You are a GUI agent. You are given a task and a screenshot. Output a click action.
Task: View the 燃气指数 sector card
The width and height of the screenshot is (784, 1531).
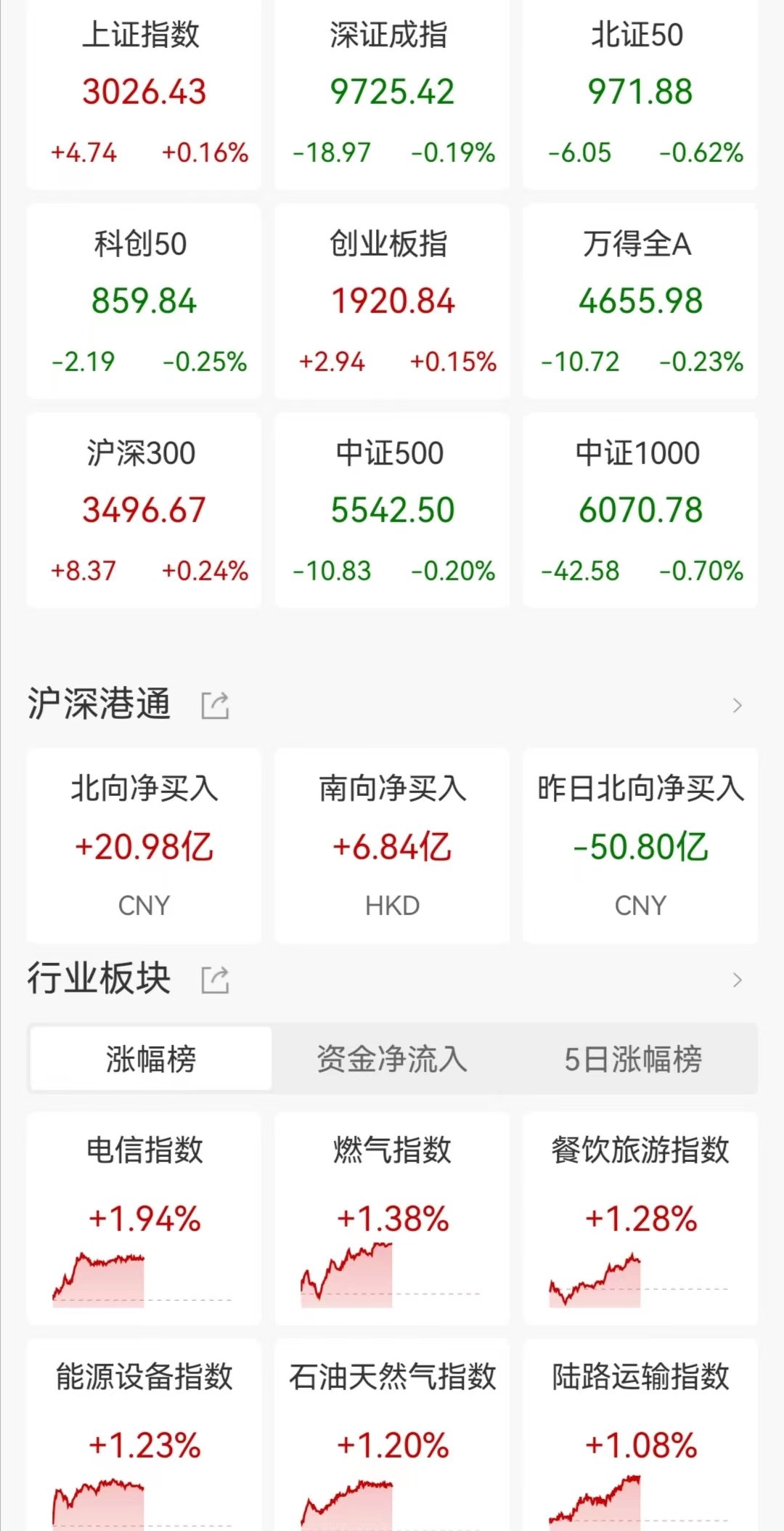392,1217
